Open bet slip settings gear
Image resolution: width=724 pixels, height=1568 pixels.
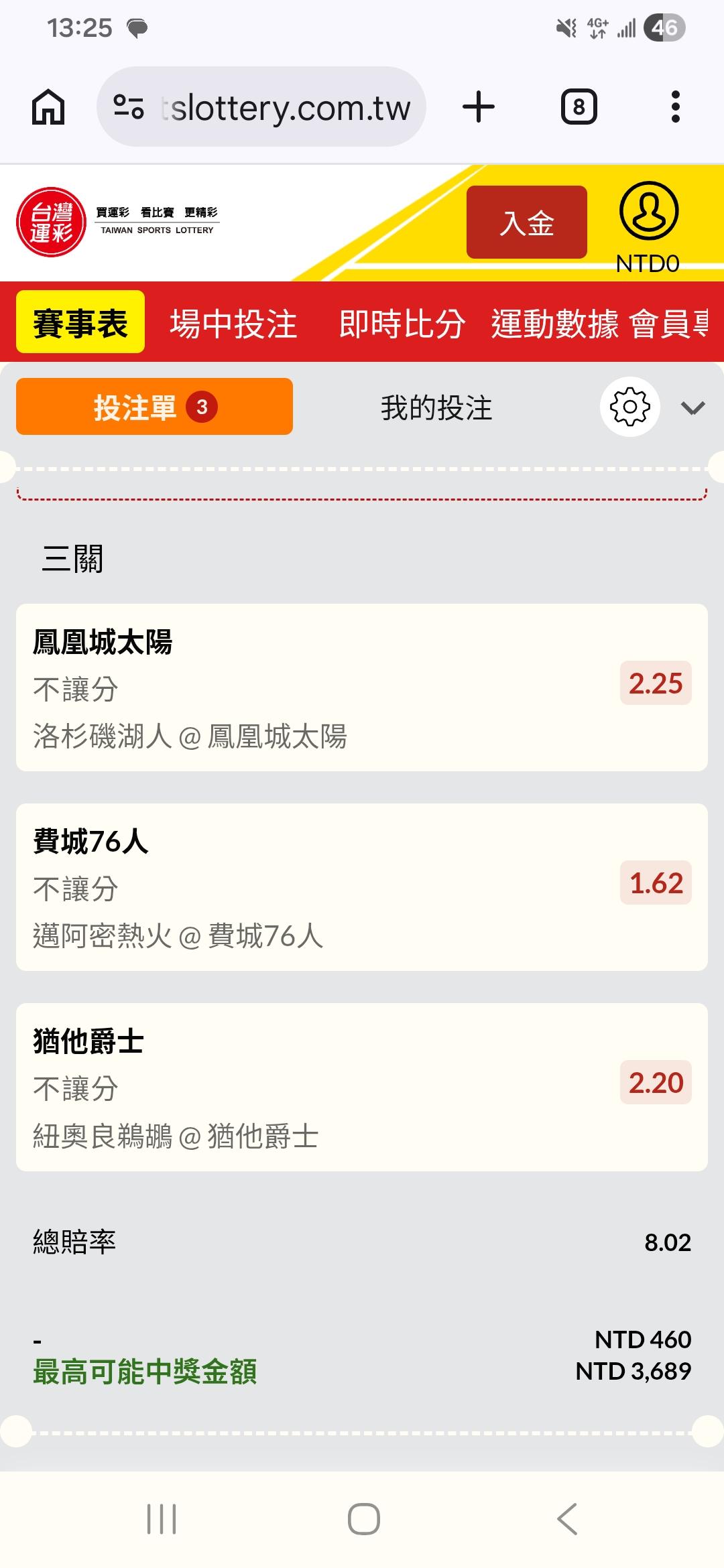tap(629, 407)
